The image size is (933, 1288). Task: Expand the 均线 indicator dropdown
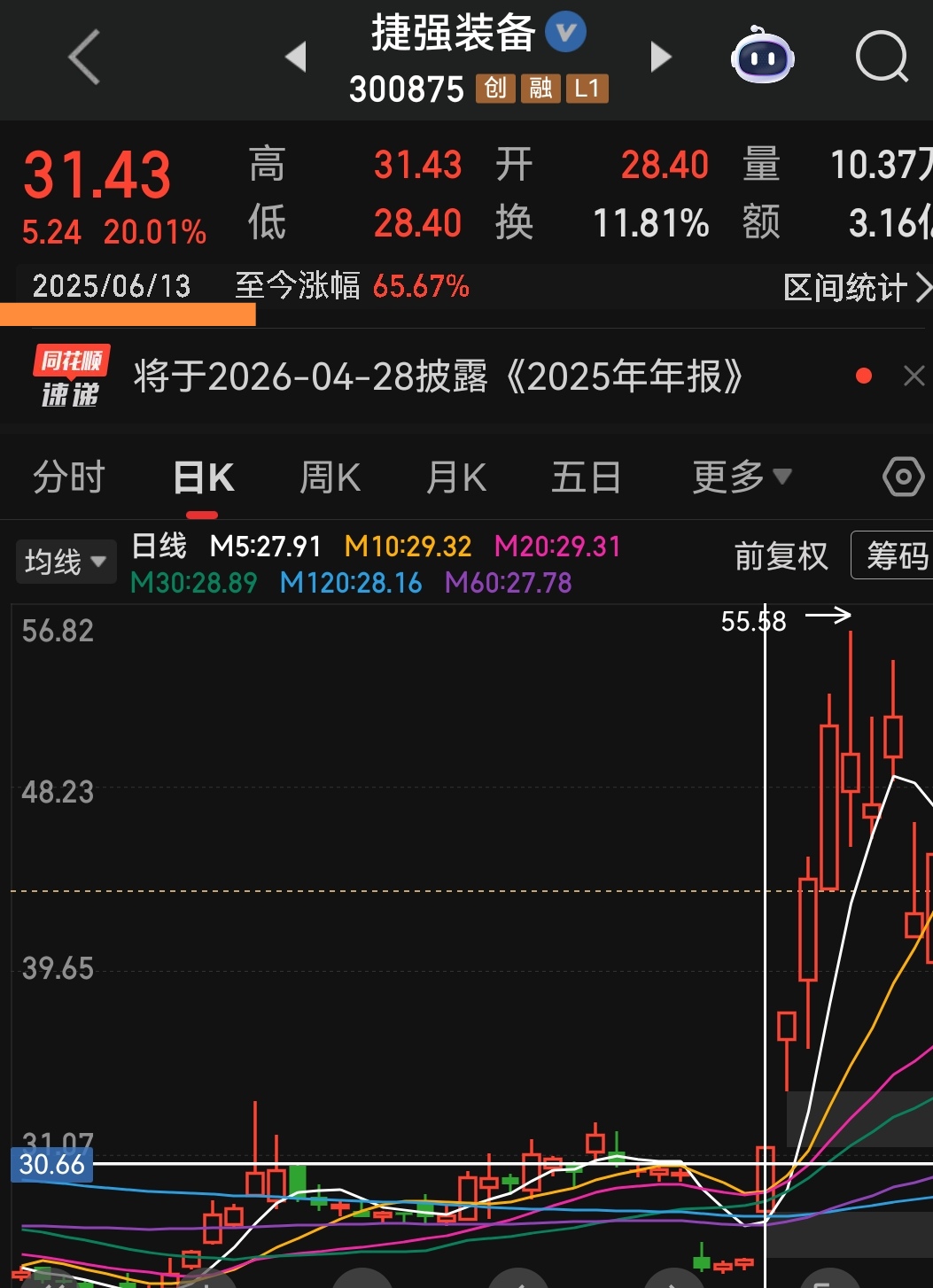66,562
